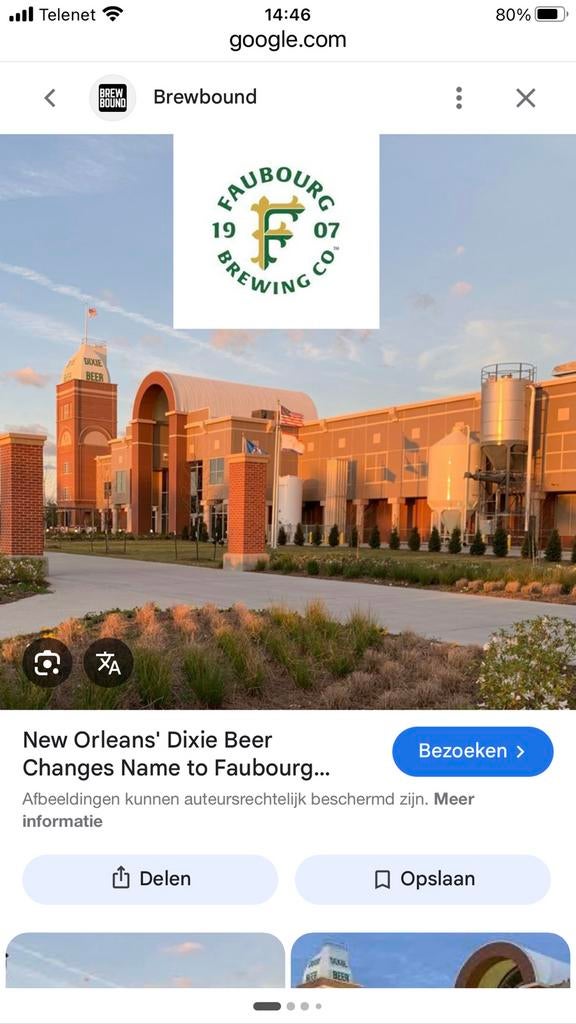Open the Dixie Beer article title

pyautogui.click(x=176, y=754)
